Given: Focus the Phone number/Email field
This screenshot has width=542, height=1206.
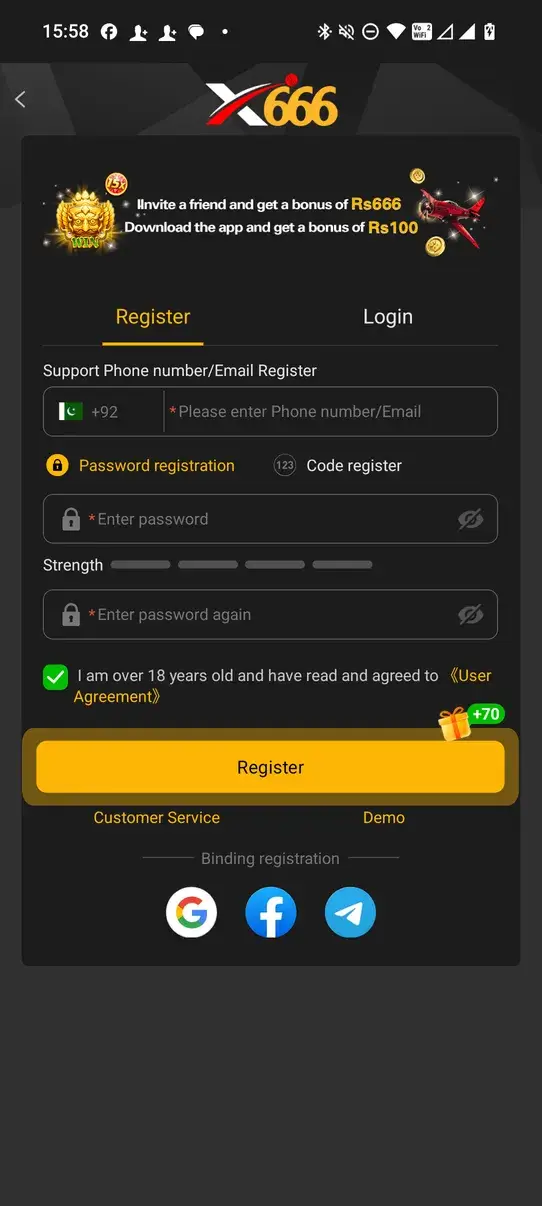Looking at the screenshot, I should tap(330, 411).
